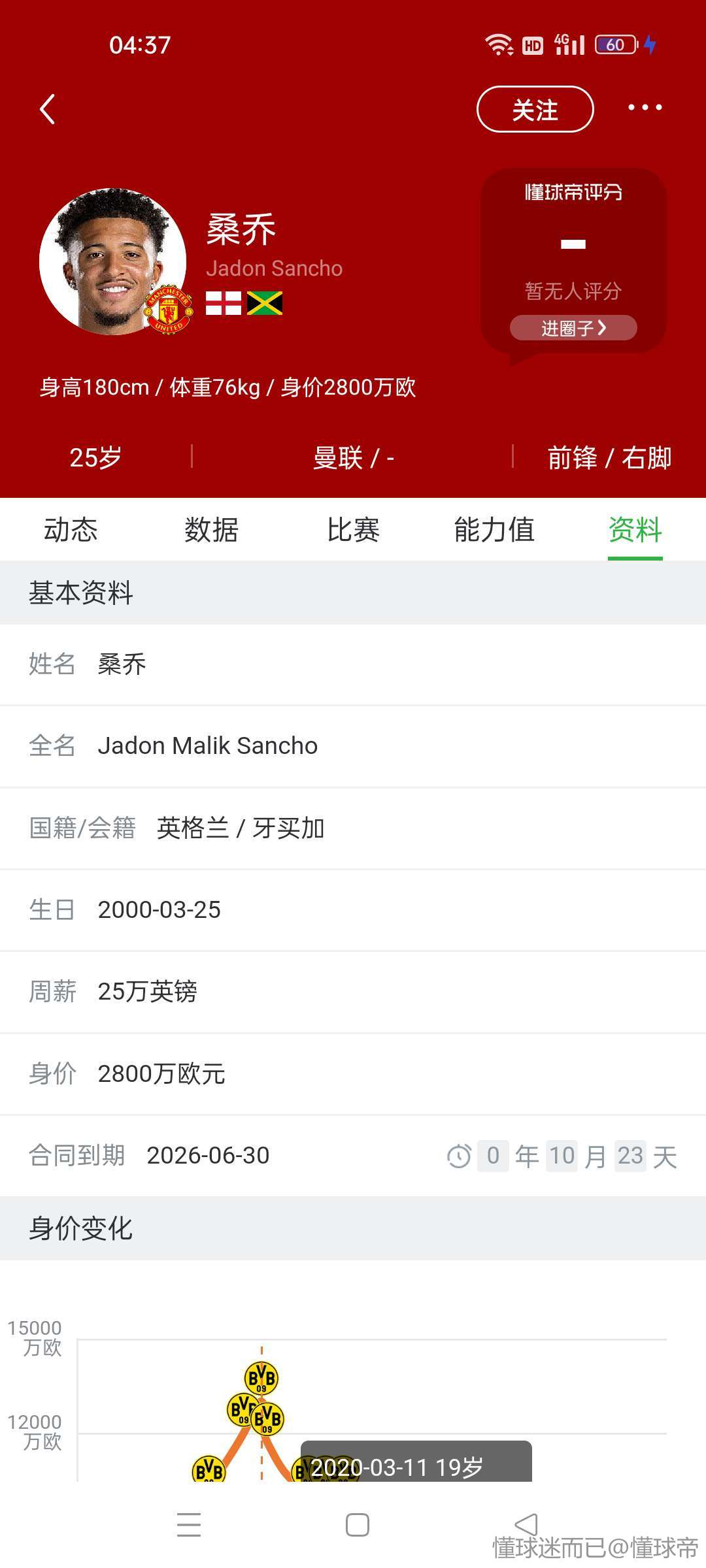This screenshot has height=1568, width=706.
Task: Switch to the 数据 tab
Action: click(211, 529)
